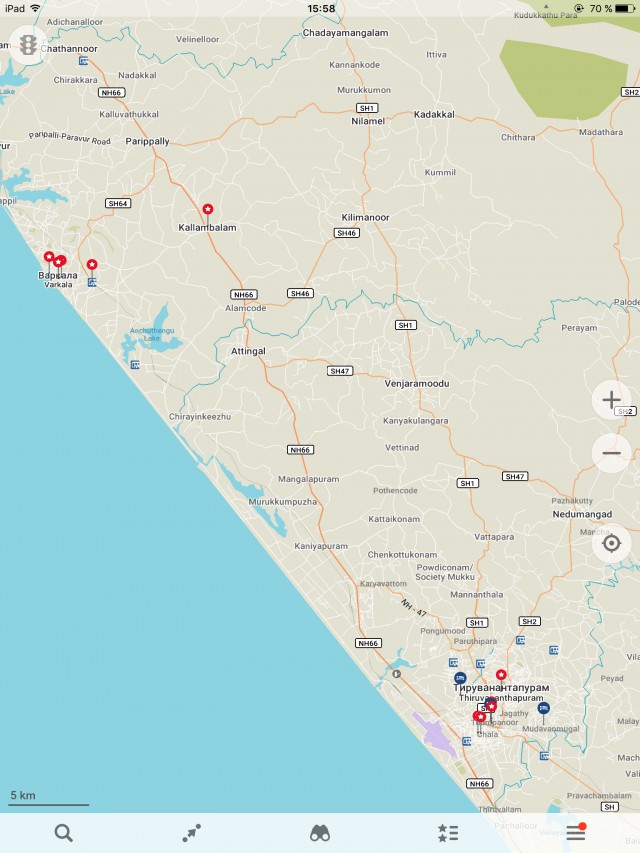Open the discovery binoculars
Screen dimensions: 640x853
[320, 832]
